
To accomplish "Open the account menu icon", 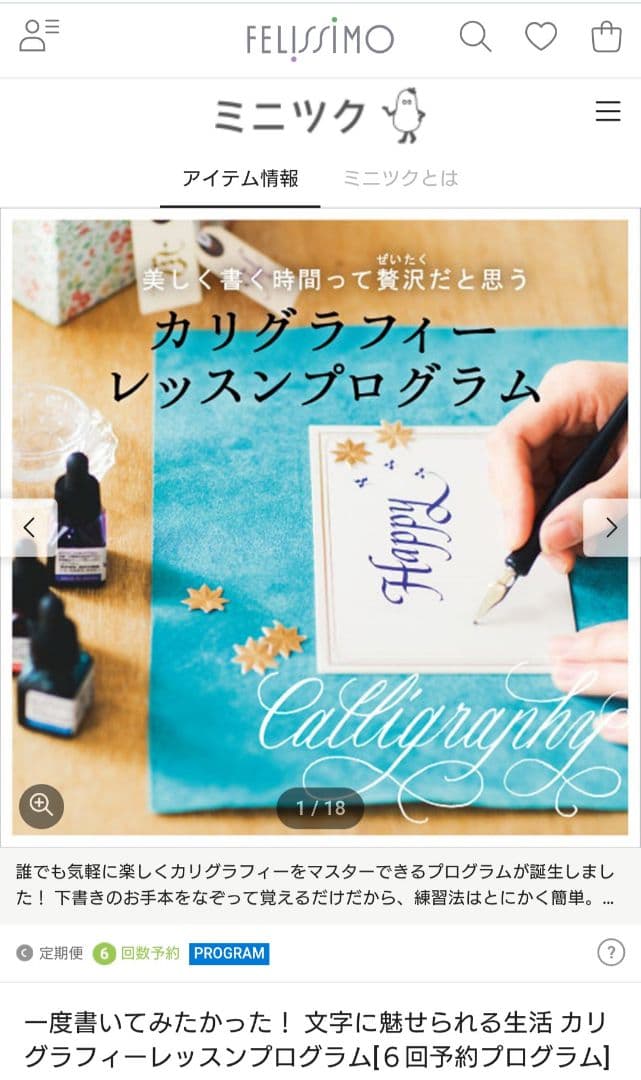I will click(38, 35).
